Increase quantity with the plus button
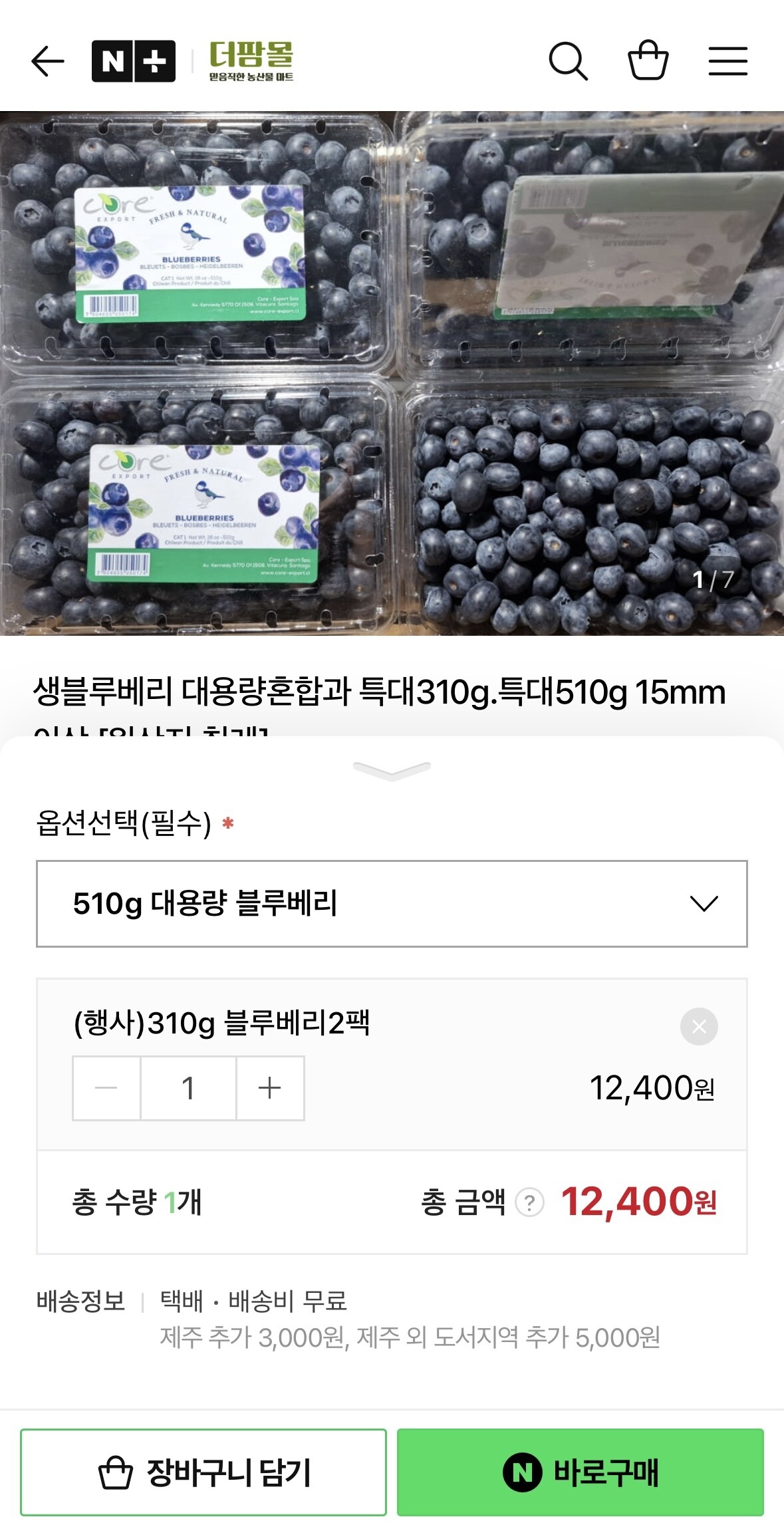Image resolution: width=784 pixels, height=1521 pixels. (270, 1088)
